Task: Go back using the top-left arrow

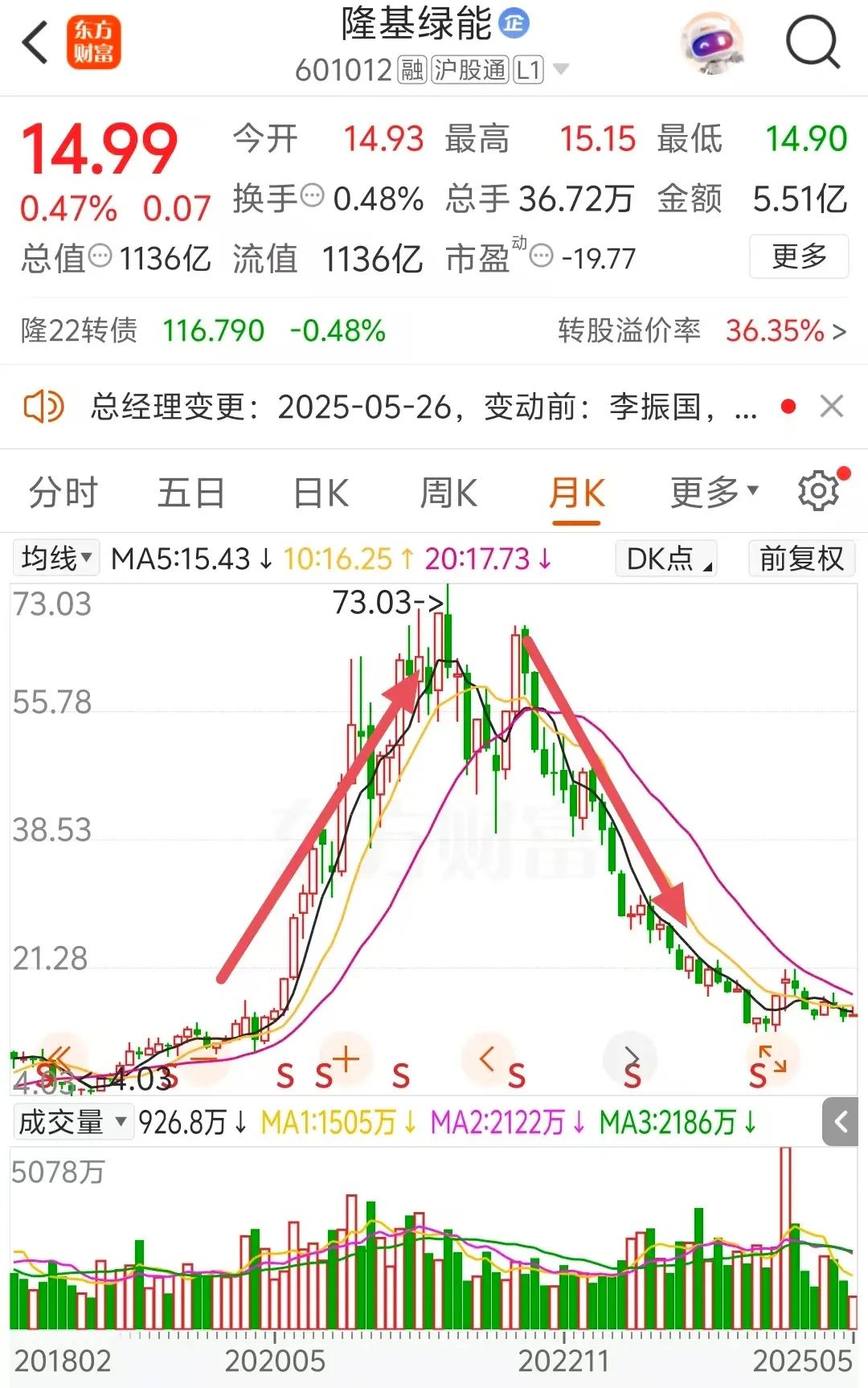Action: pyautogui.click(x=35, y=43)
